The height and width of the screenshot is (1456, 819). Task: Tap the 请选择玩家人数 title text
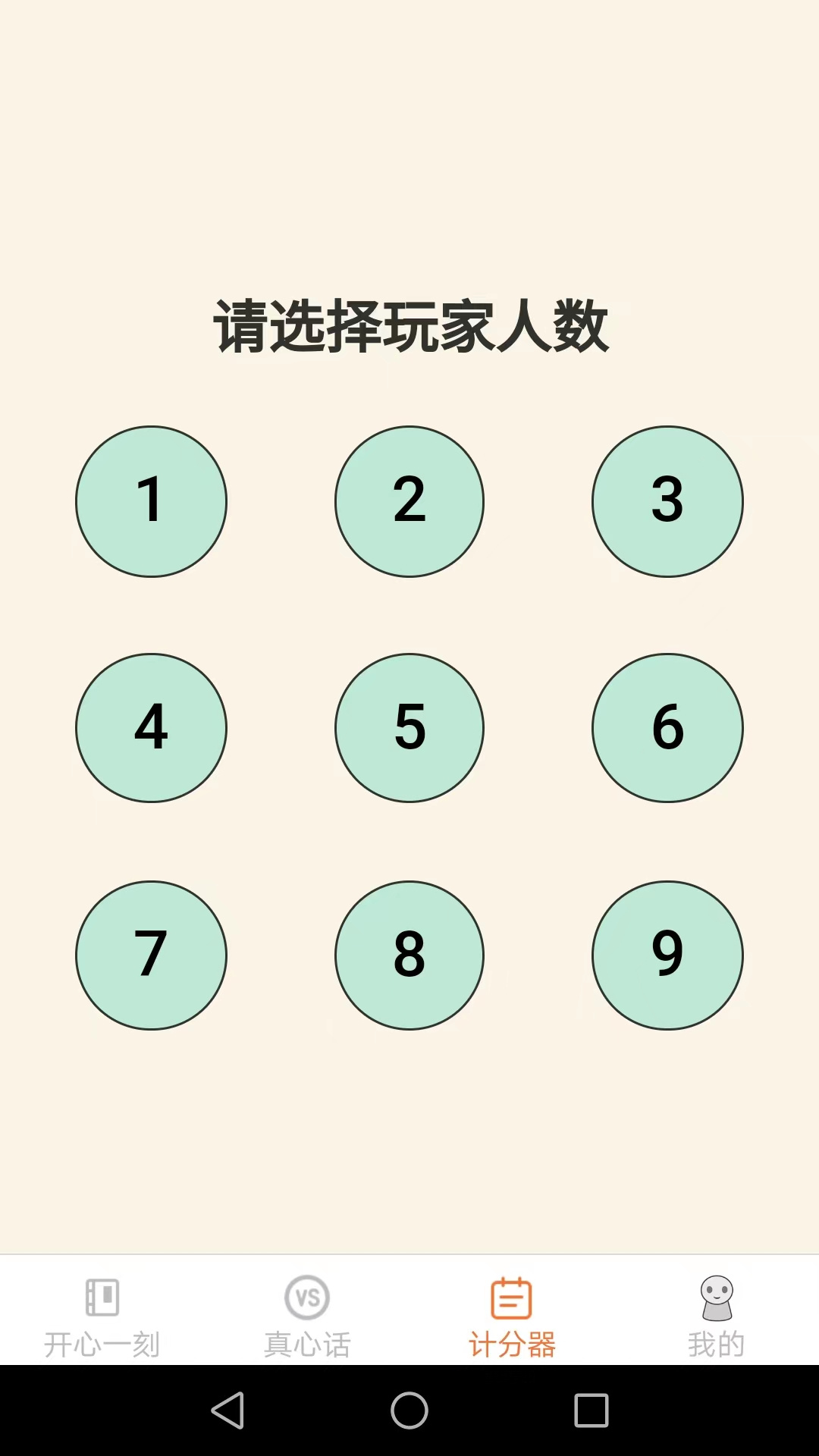pyautogui.click(x=409, y=322)
